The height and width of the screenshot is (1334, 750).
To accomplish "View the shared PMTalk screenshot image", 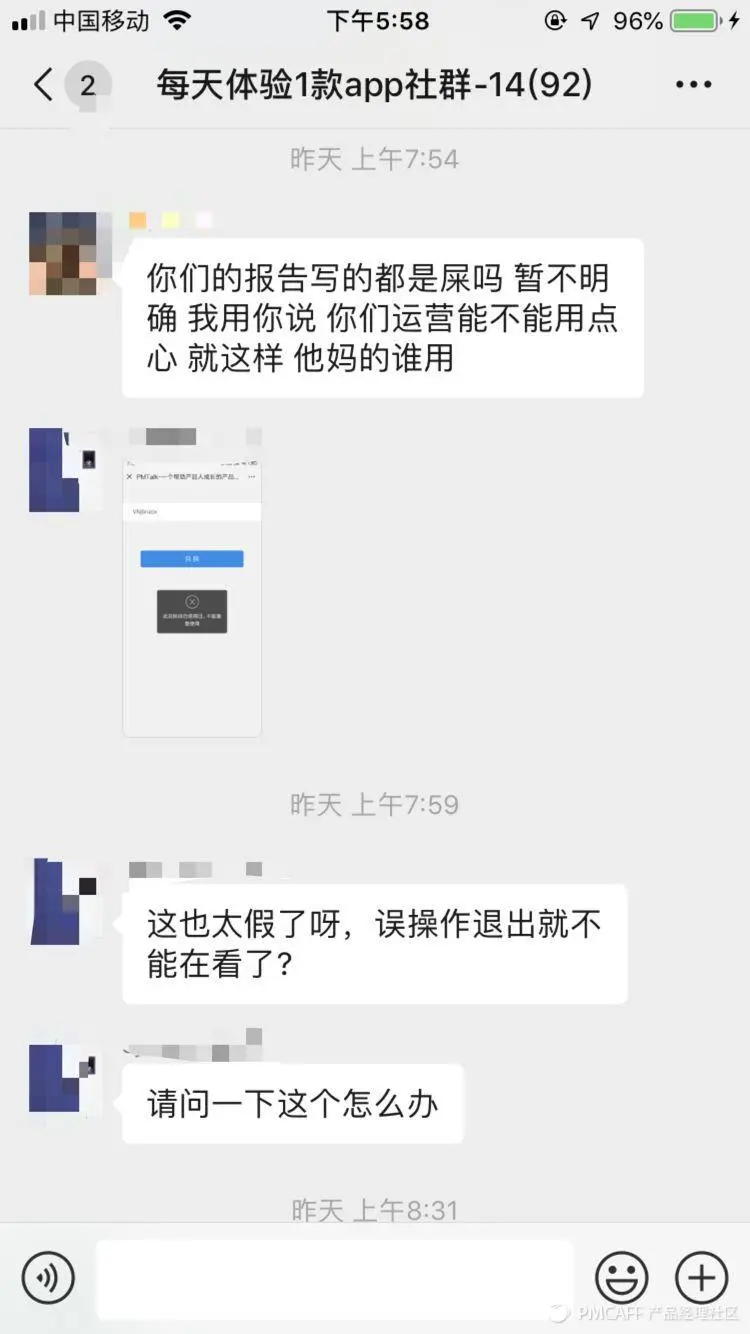I will click(x=192, y=596).
